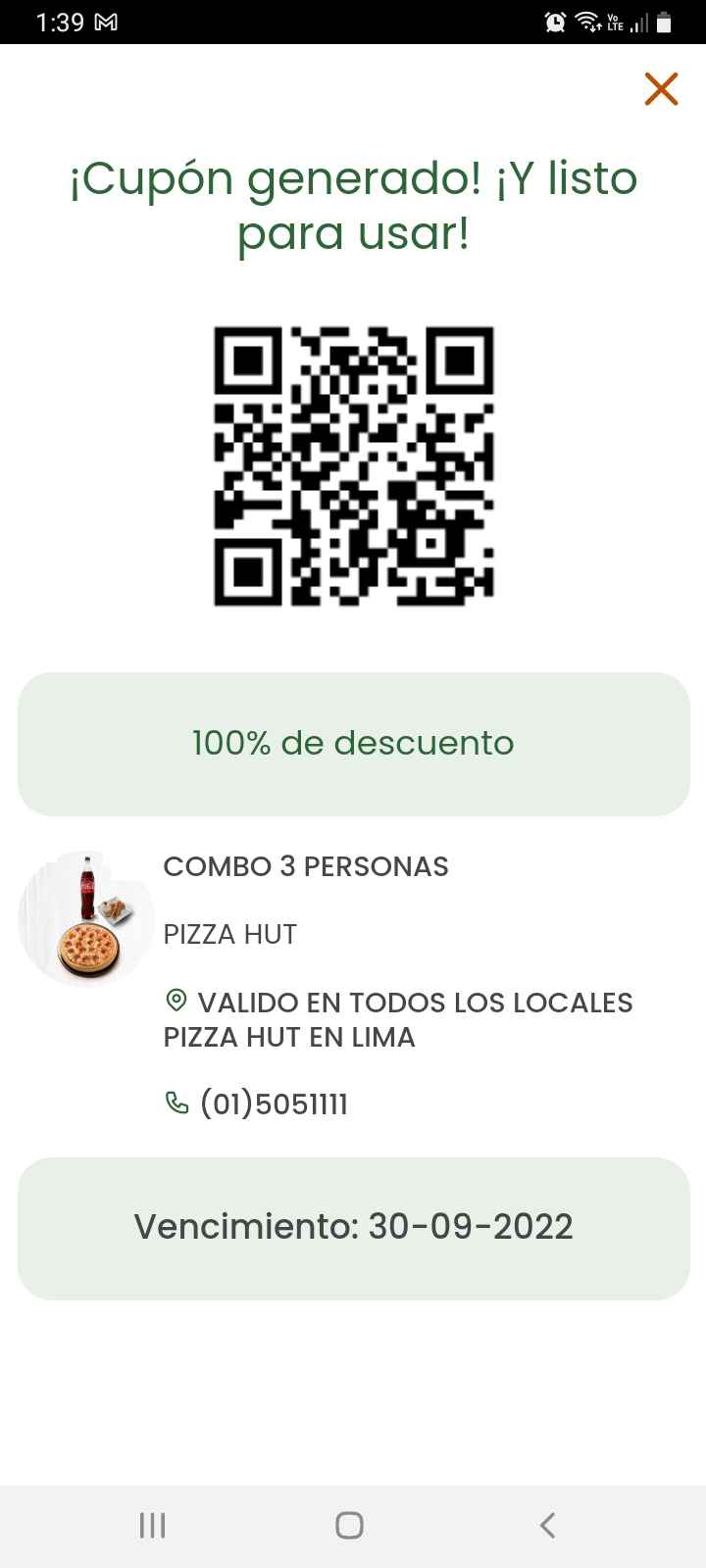706x1568 pixels.
Task: Close the generated coupon screen
Action: pyautogui.click(x=661, y=89)
